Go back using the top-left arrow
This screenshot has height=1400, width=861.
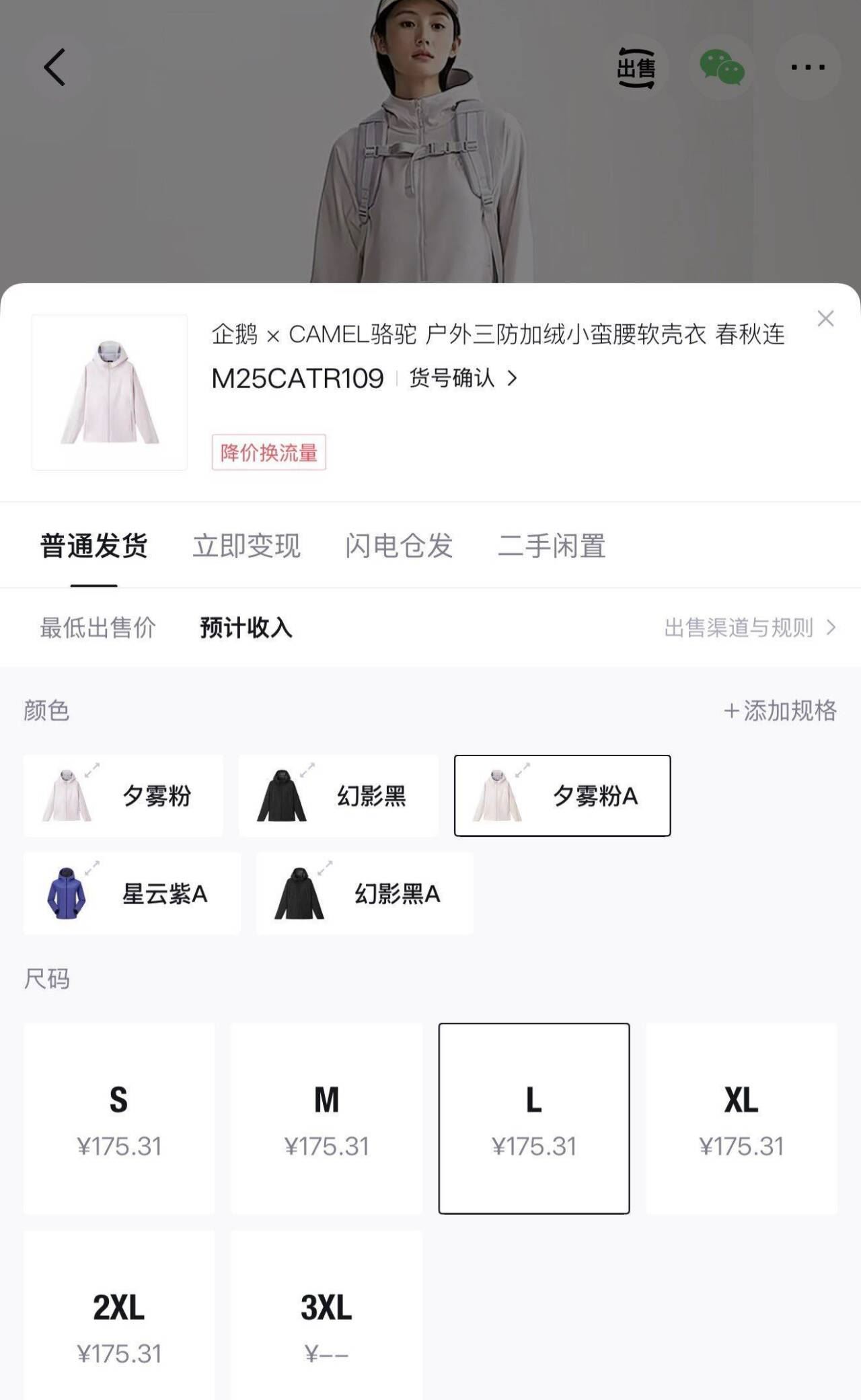coord(55,67)
